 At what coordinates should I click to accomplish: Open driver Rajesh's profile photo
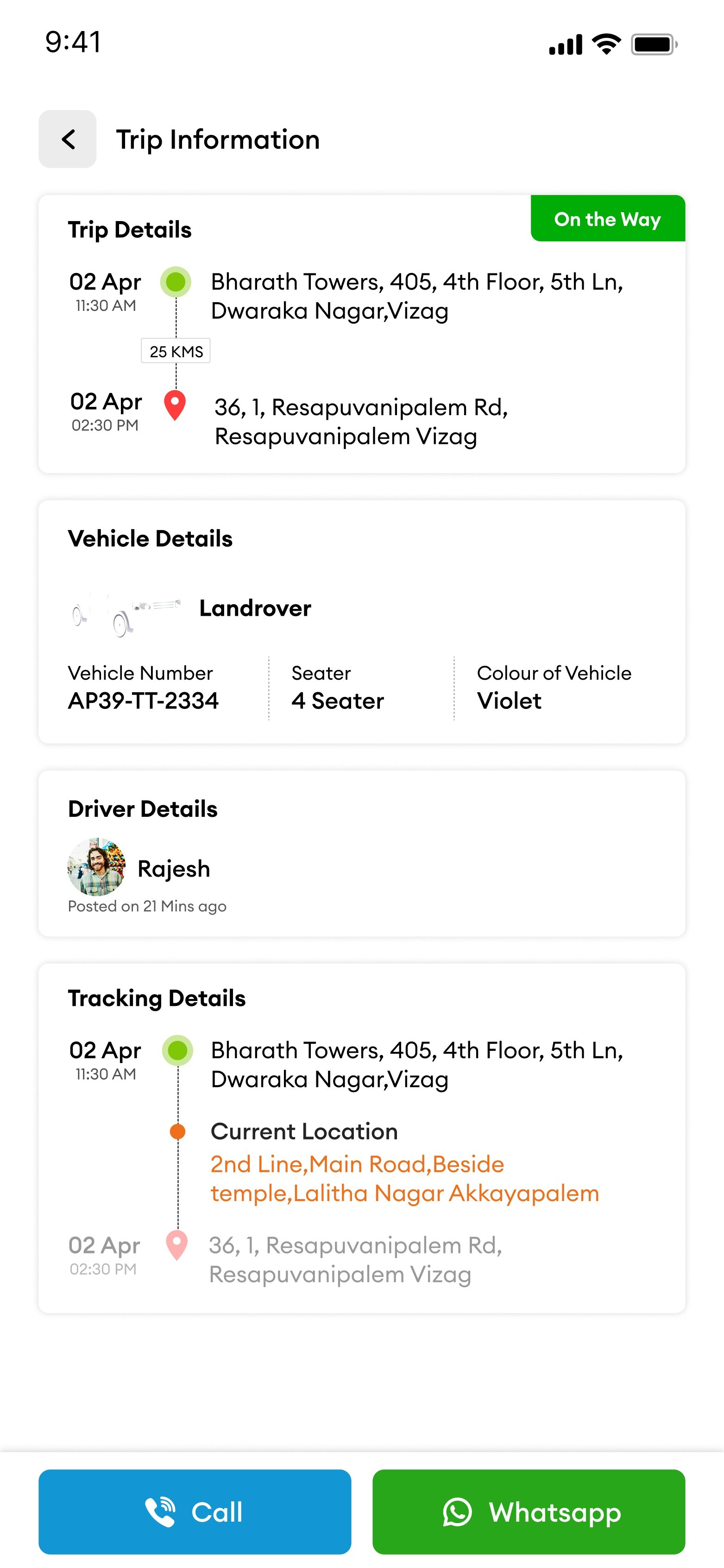point(97,867)
